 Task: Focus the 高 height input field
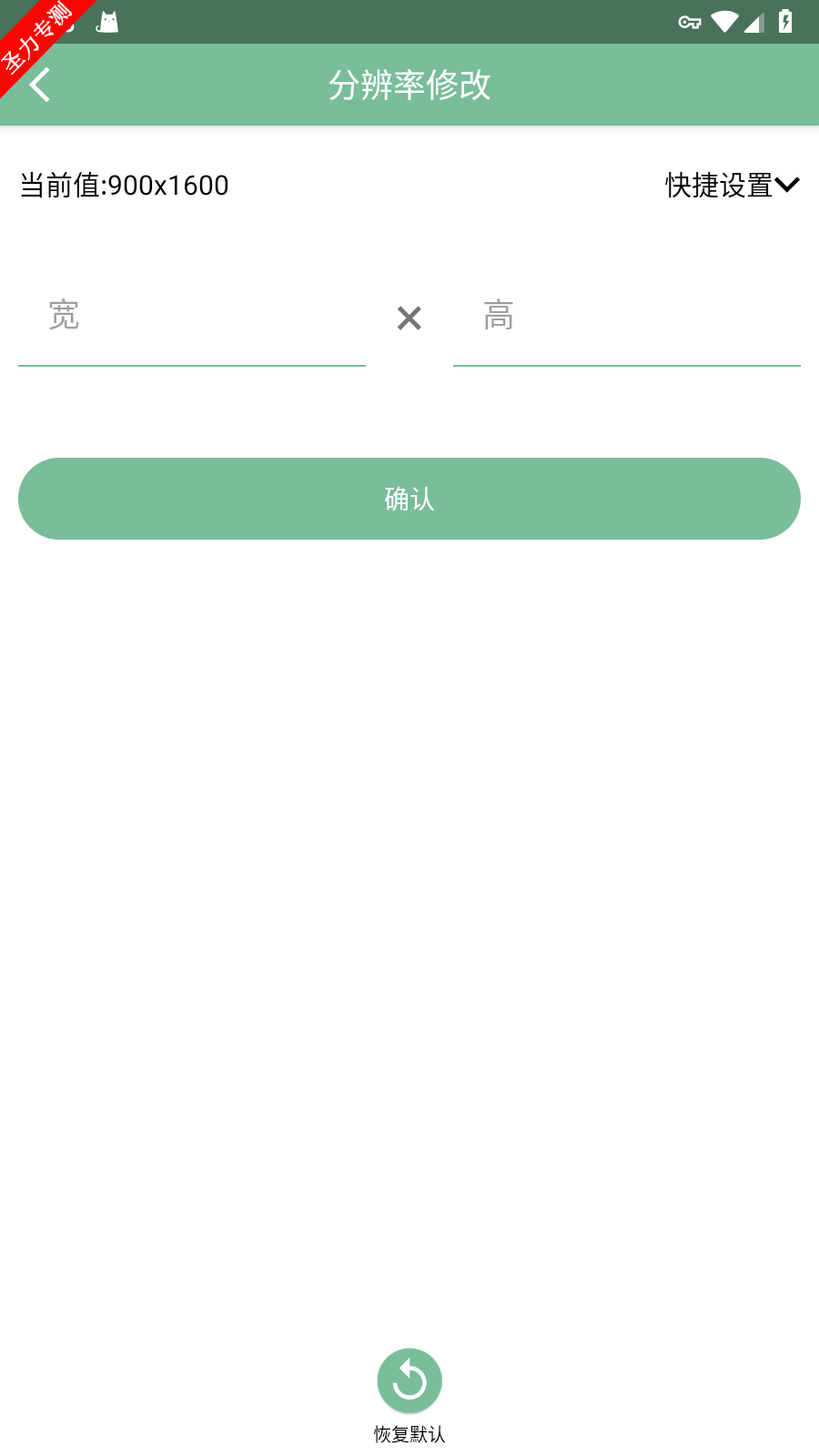[x=627, y=317]
